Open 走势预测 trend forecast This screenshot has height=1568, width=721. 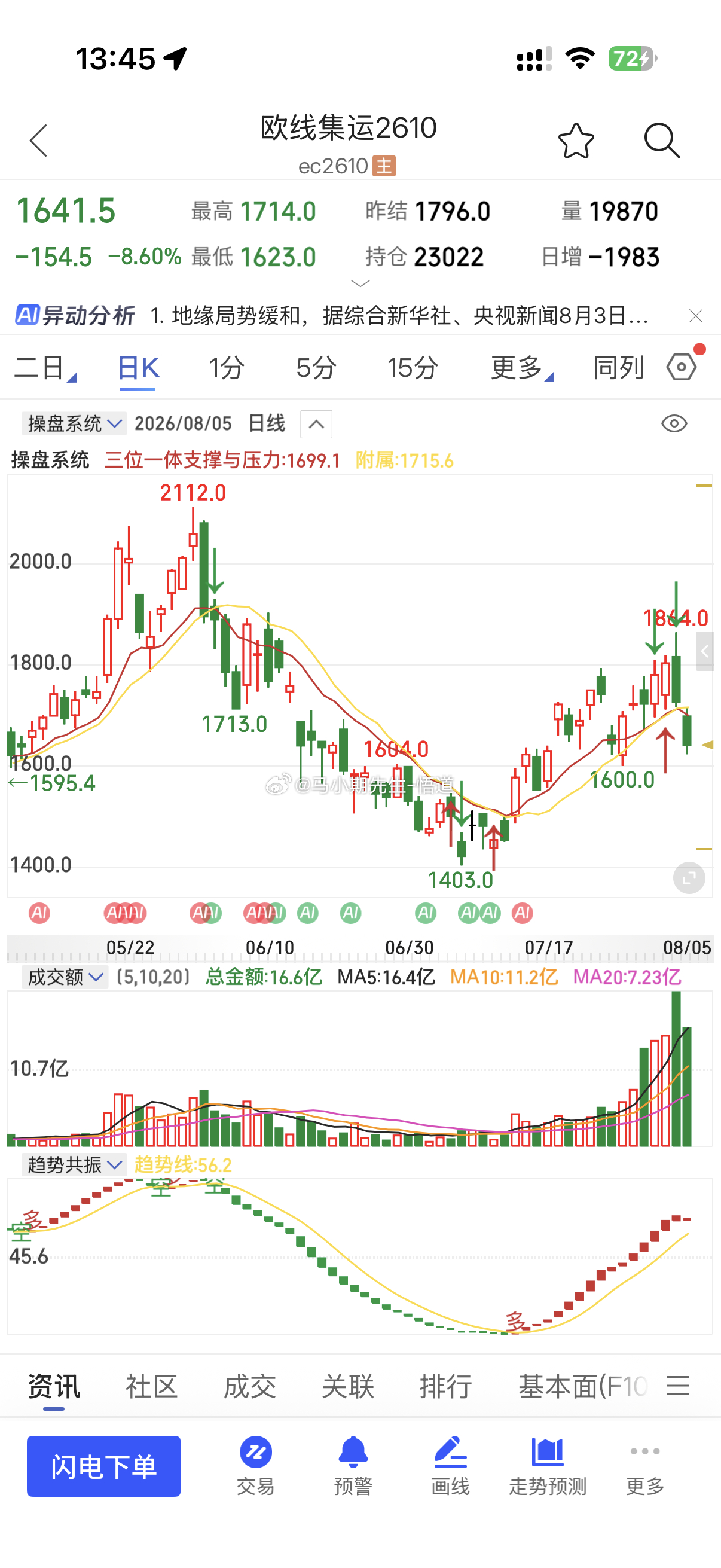pyautogui.click(x=548, y=1466)
